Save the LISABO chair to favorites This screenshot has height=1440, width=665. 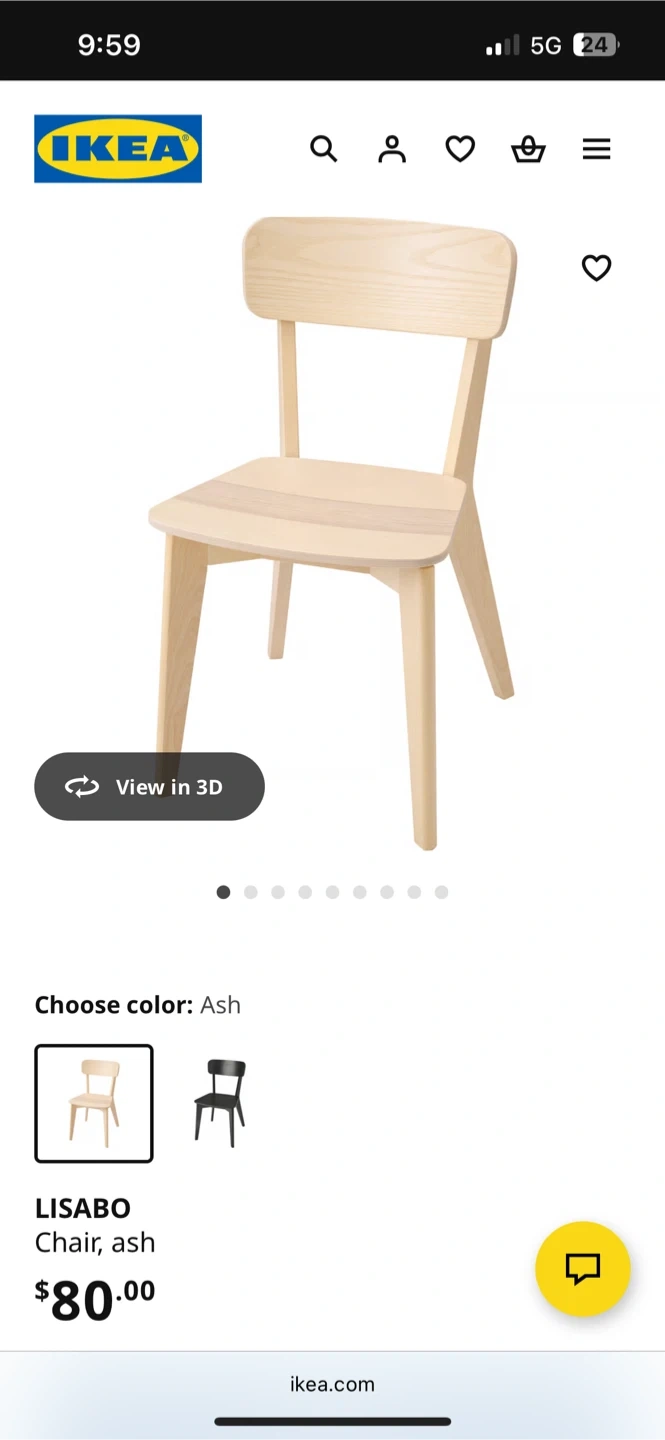tap(596, 268)
